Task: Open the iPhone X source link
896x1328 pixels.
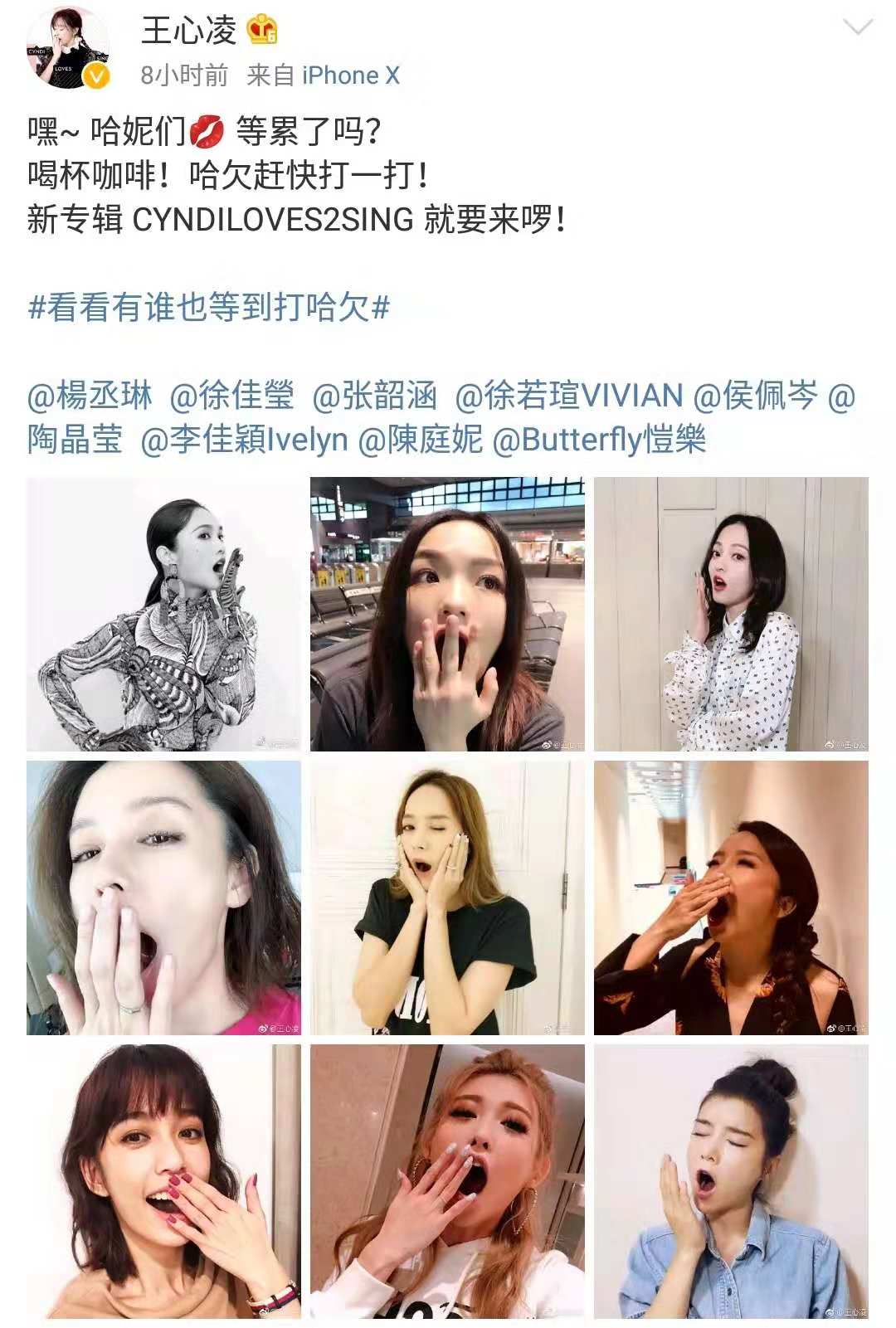Action: point(350,75)
